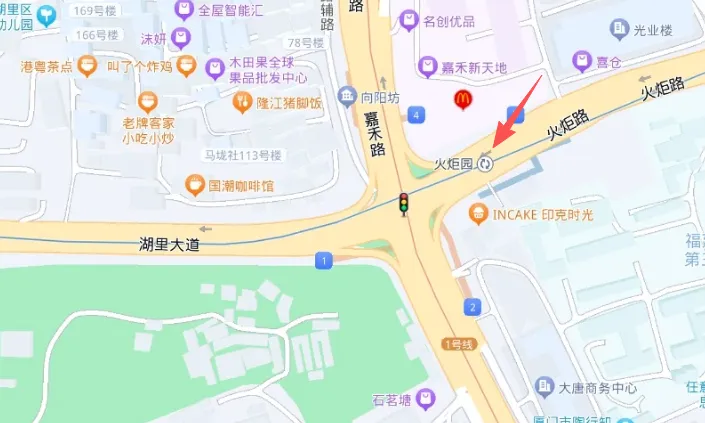705x423 pixels.
Task: Open the 大唐商务中心 building marker
Action: (545, 387)
